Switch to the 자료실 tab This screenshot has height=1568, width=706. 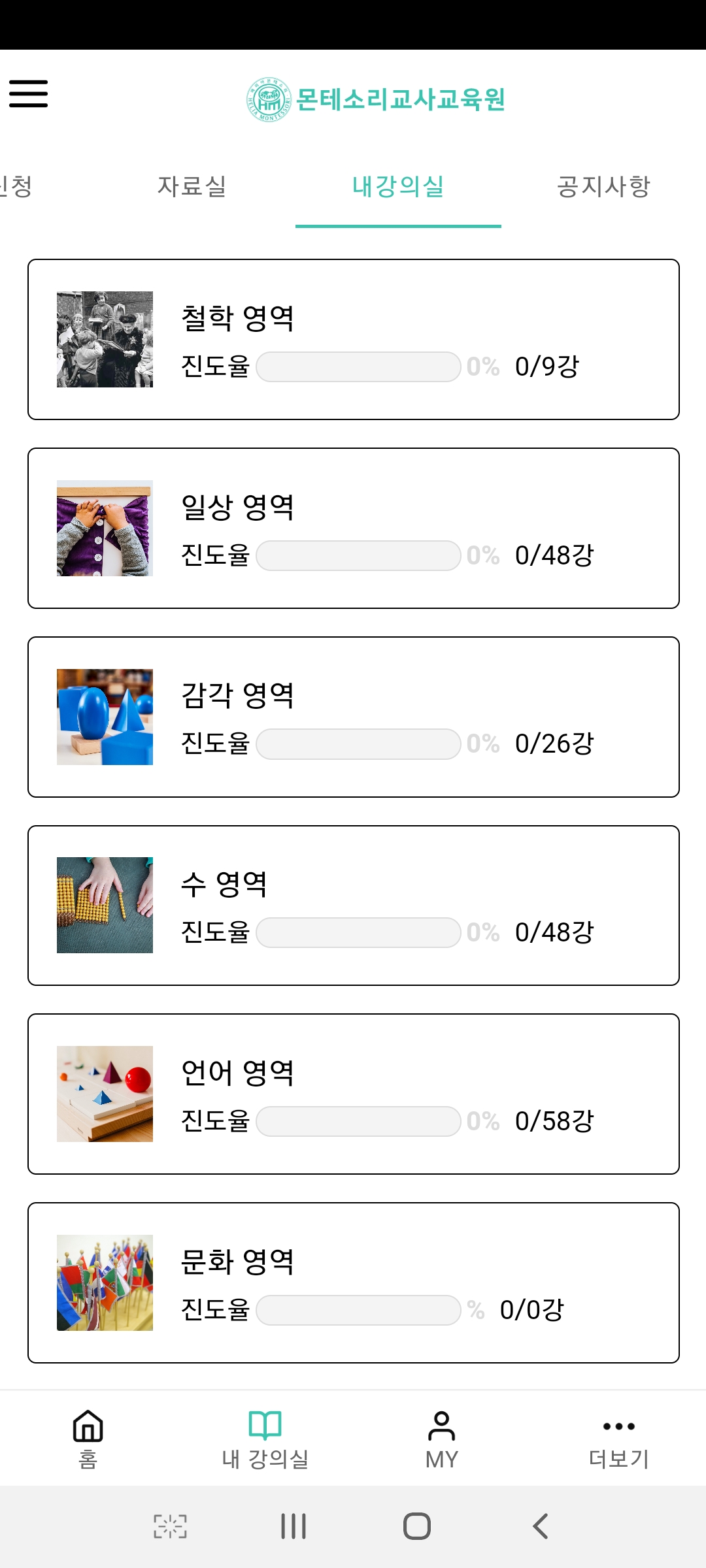pos(192,187)
